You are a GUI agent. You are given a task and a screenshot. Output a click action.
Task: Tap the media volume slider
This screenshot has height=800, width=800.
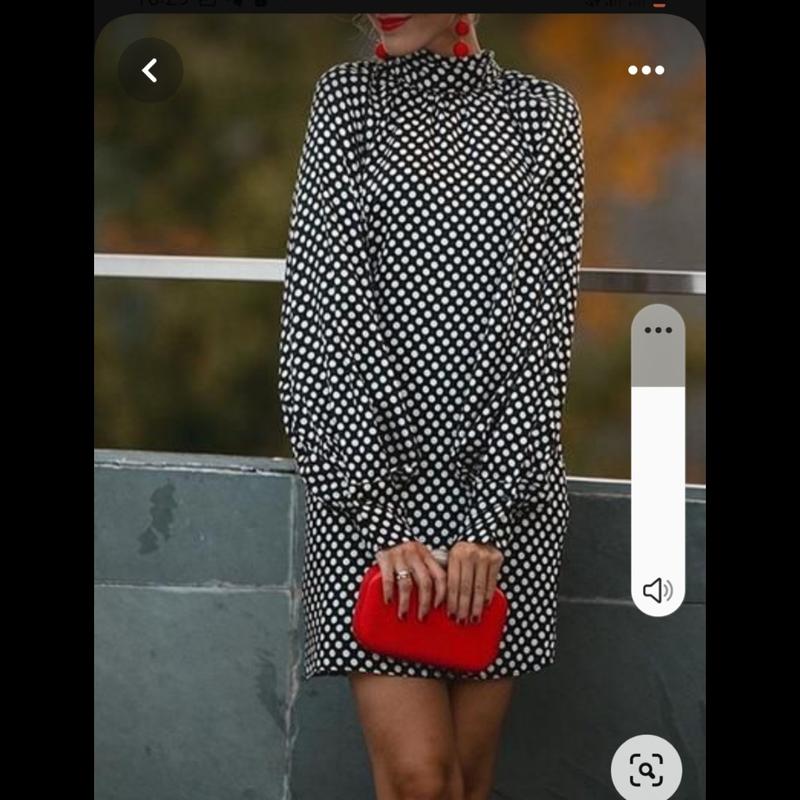(658, 460)
